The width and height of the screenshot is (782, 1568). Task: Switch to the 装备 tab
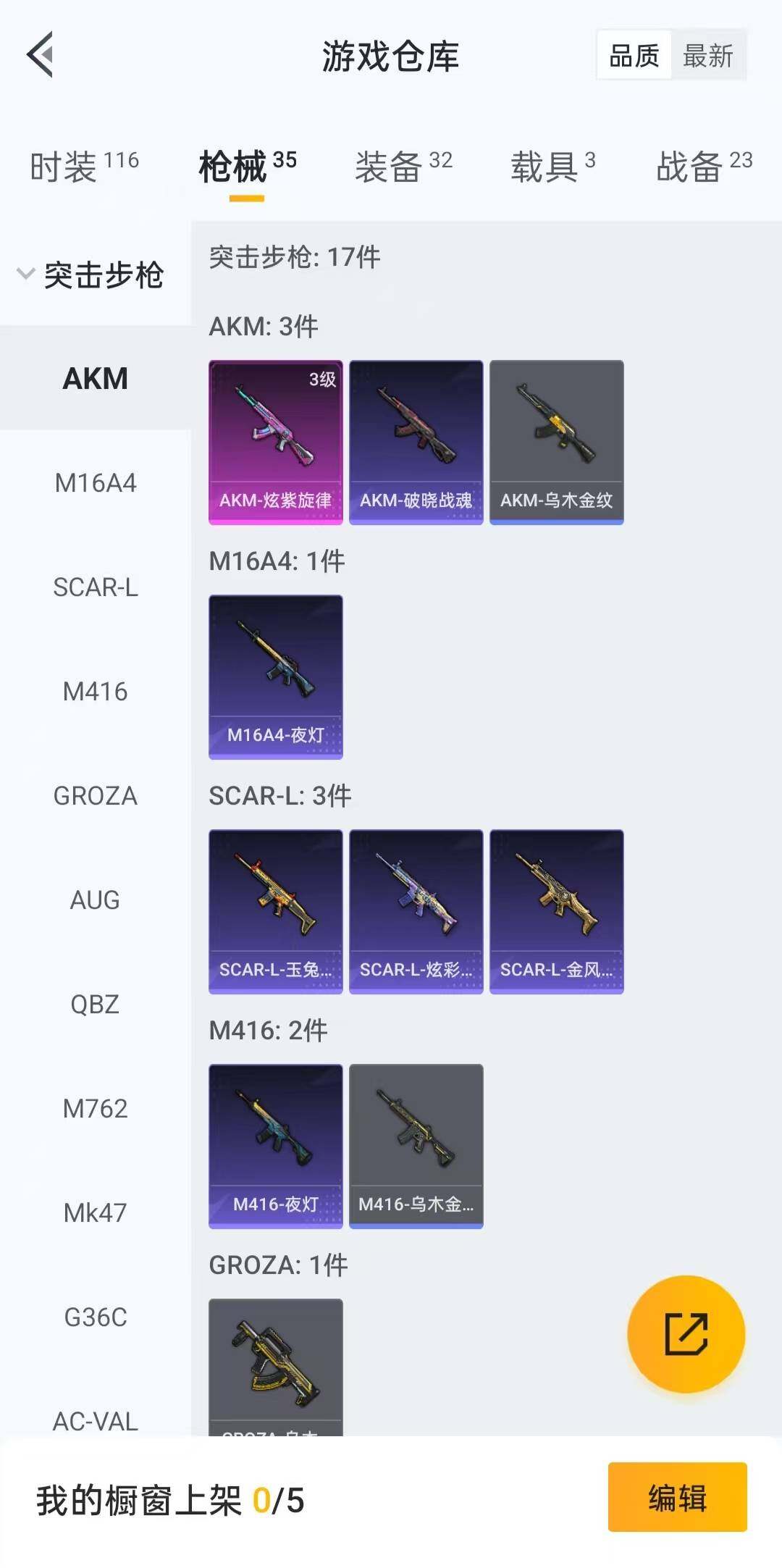point(403,167)
